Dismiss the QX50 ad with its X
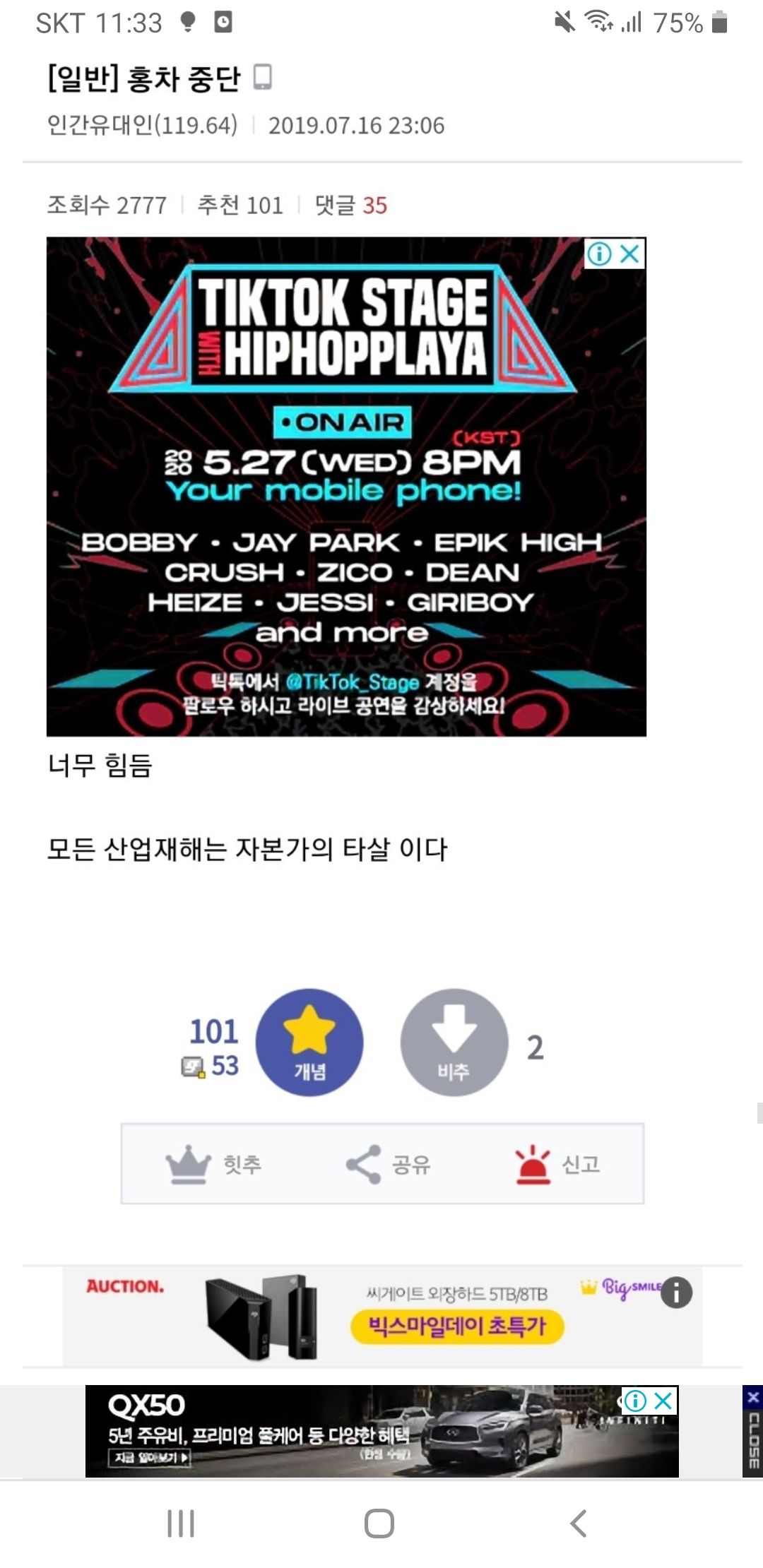 tap(663, 1400)
